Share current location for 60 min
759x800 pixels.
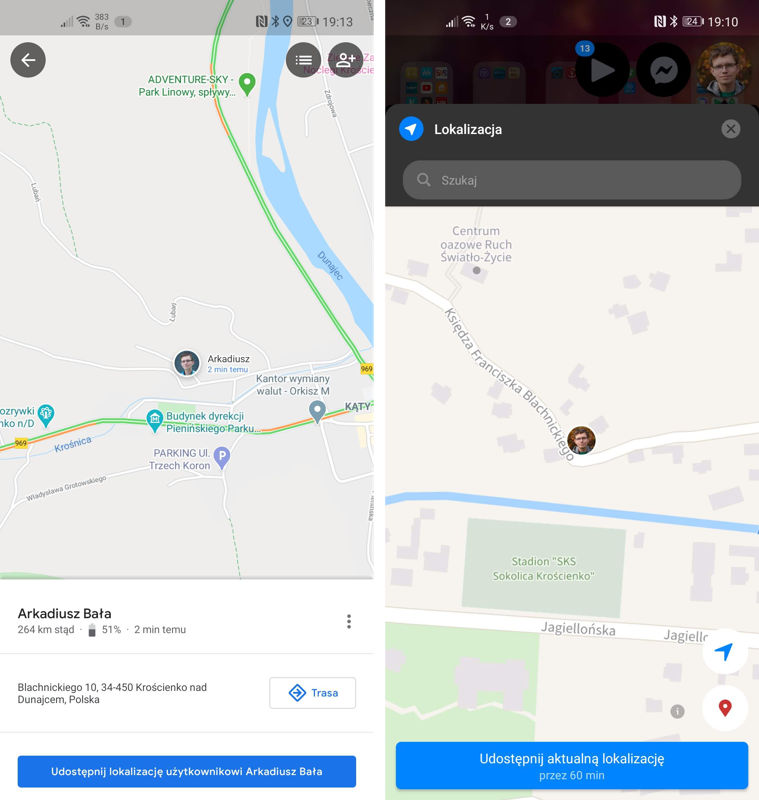571,765
